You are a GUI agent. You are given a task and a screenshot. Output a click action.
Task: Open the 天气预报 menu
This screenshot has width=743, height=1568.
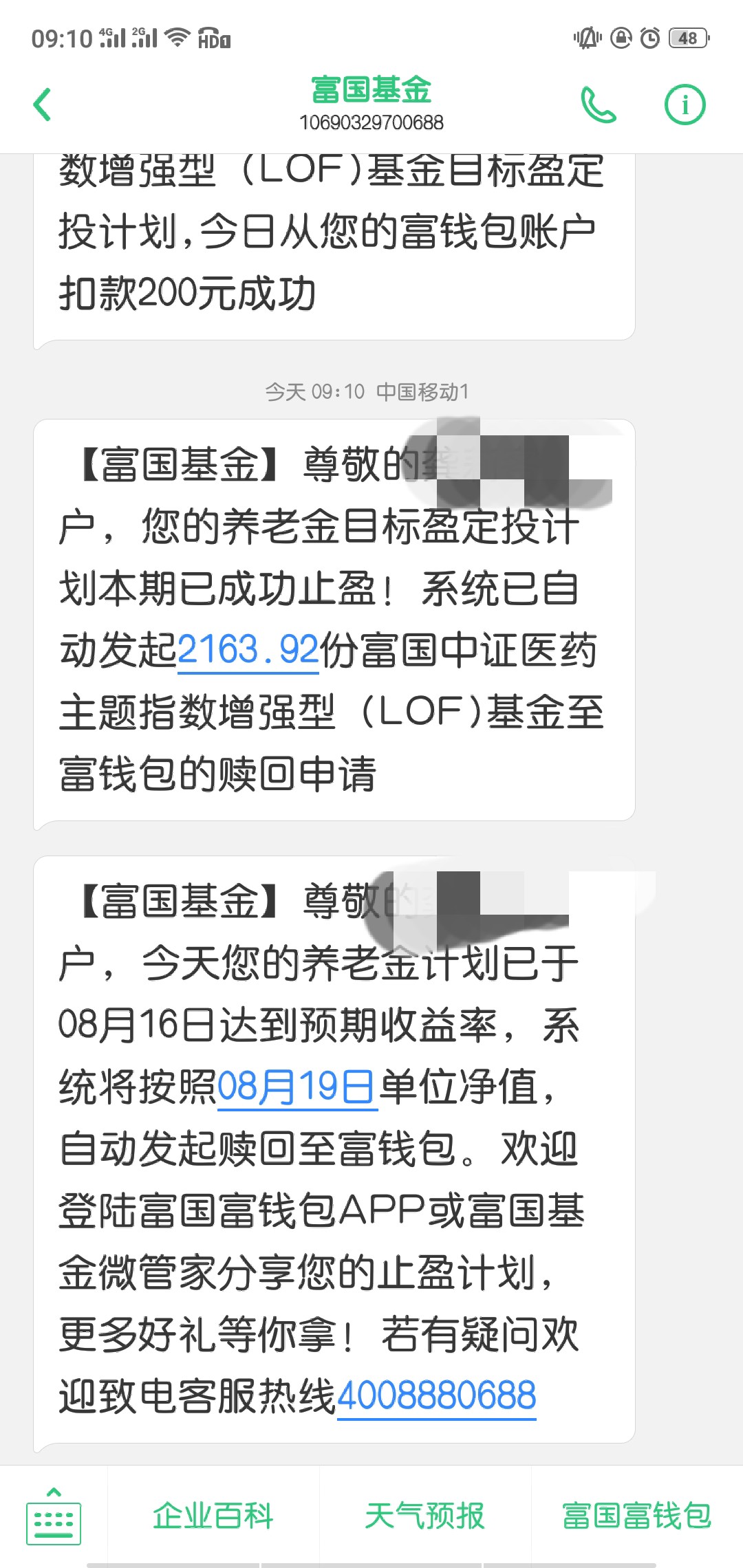coord(424,1516)
